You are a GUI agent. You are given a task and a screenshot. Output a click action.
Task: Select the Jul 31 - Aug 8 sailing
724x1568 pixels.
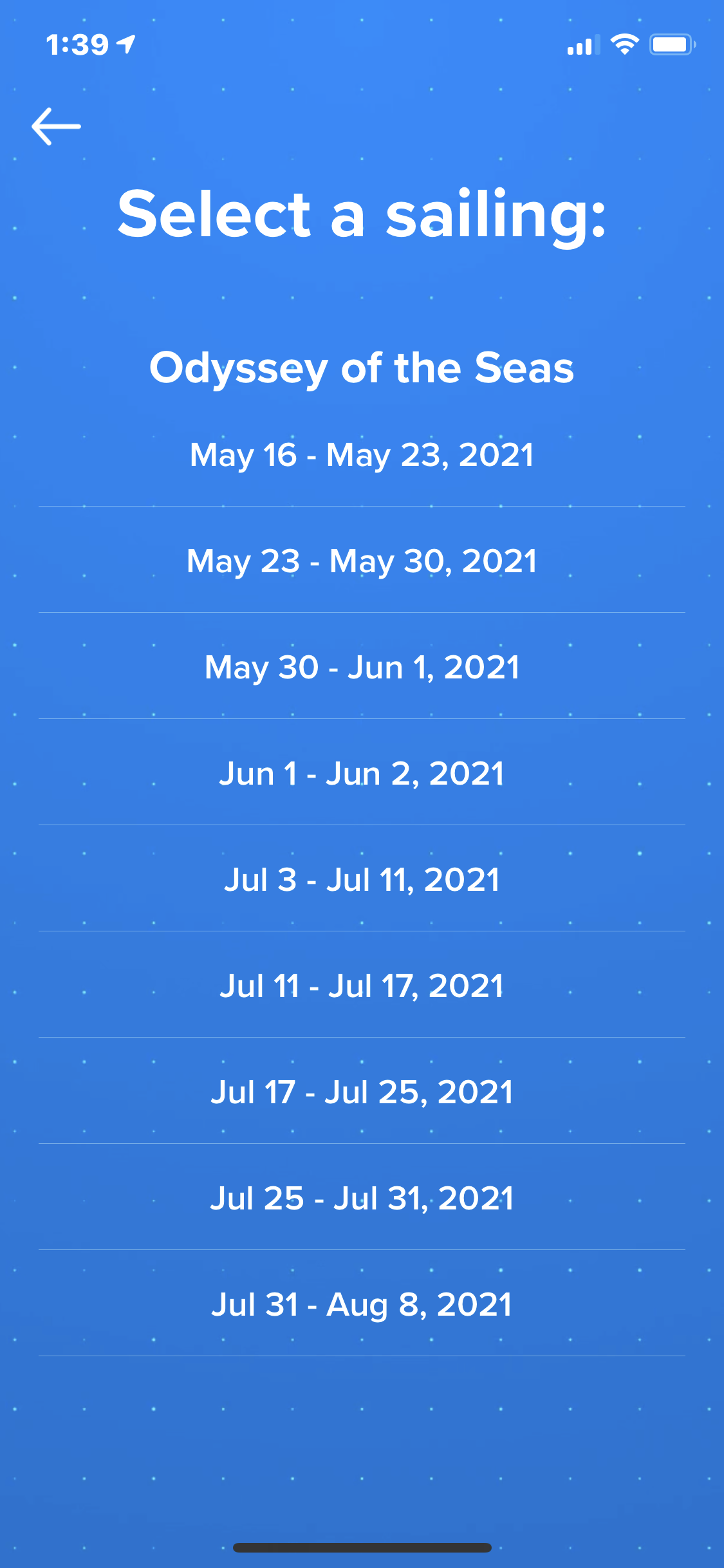click(362, 1303)
